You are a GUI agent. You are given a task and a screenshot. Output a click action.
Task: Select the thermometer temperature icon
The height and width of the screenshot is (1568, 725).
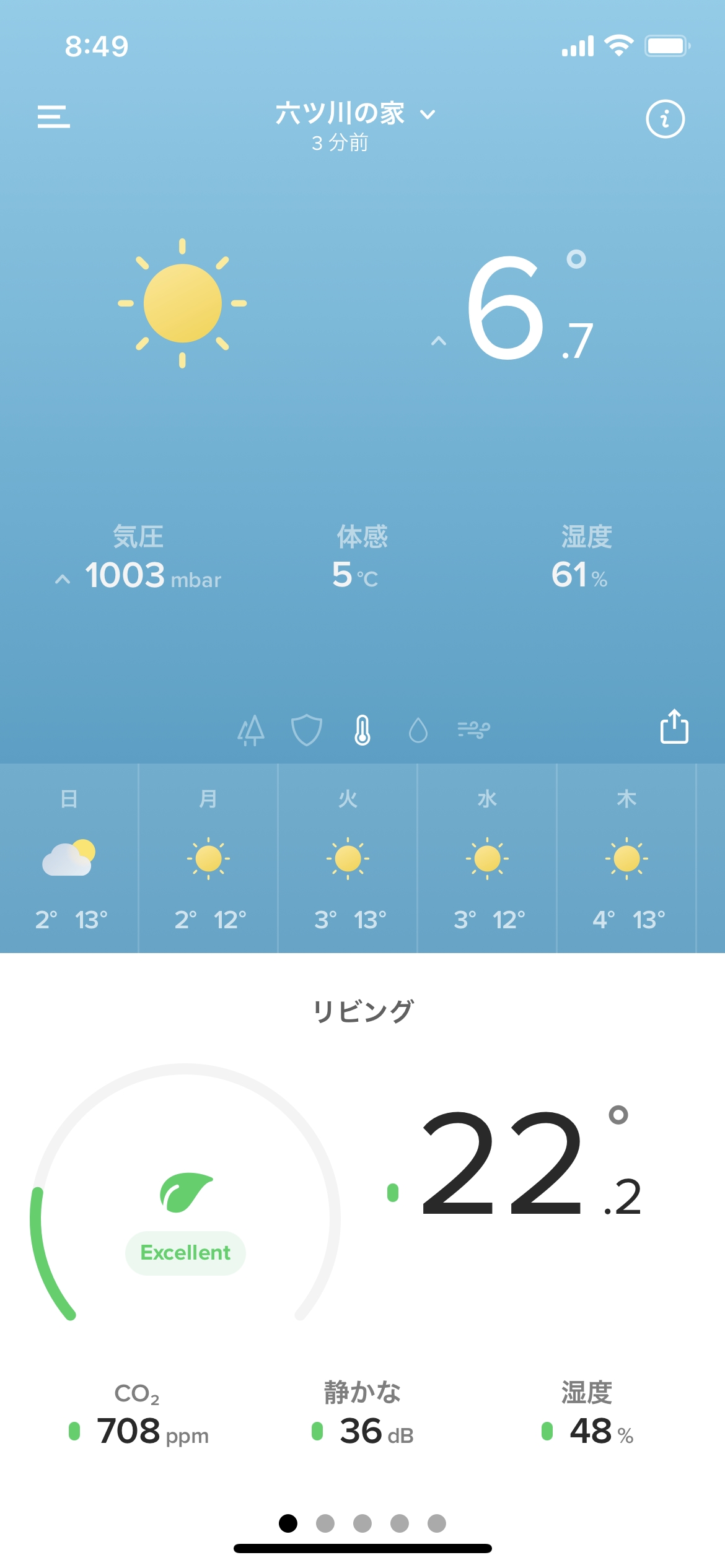pos(362,730)
